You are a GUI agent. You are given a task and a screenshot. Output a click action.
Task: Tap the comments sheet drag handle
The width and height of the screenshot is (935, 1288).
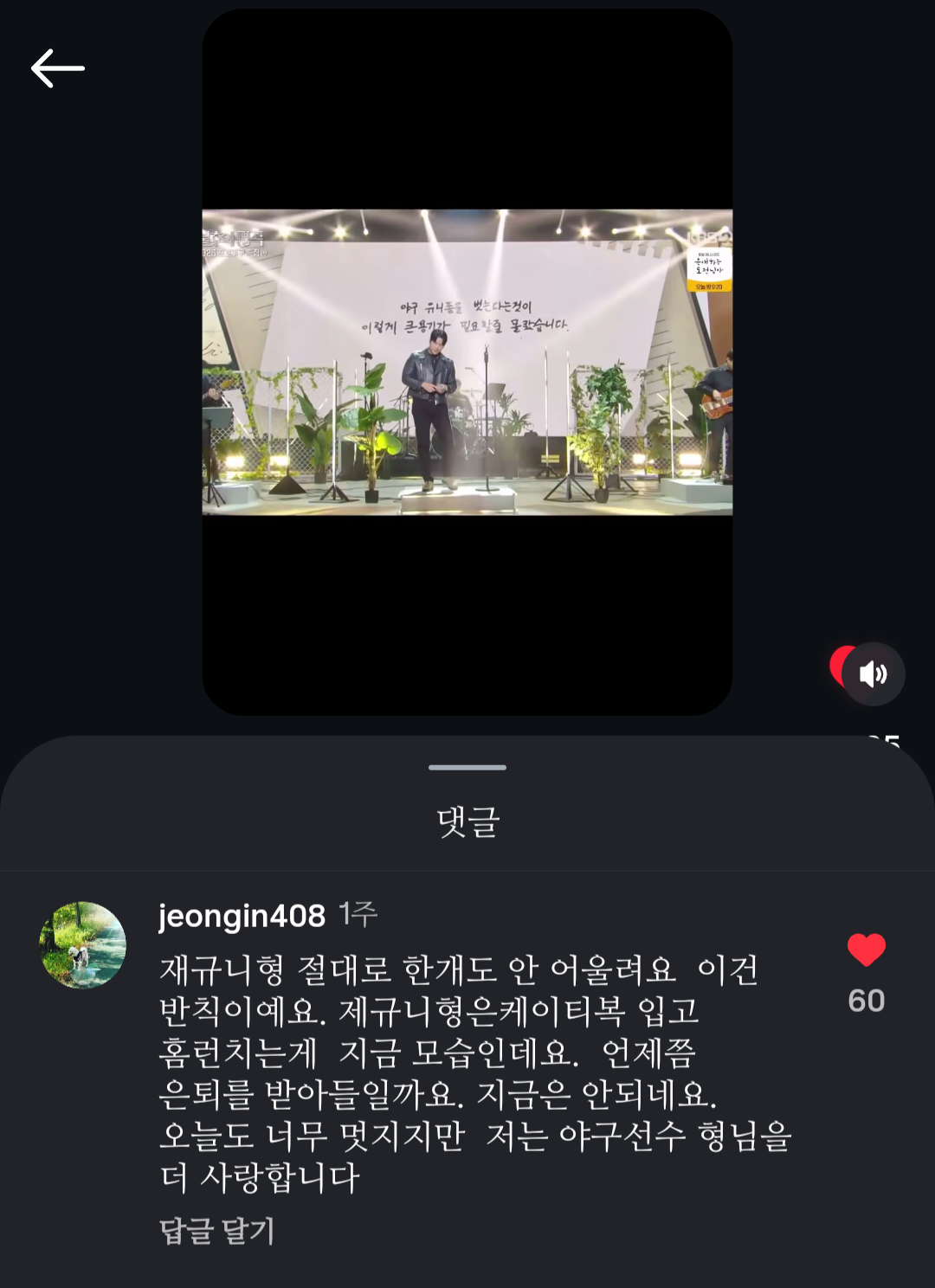(x=467, y=767)
